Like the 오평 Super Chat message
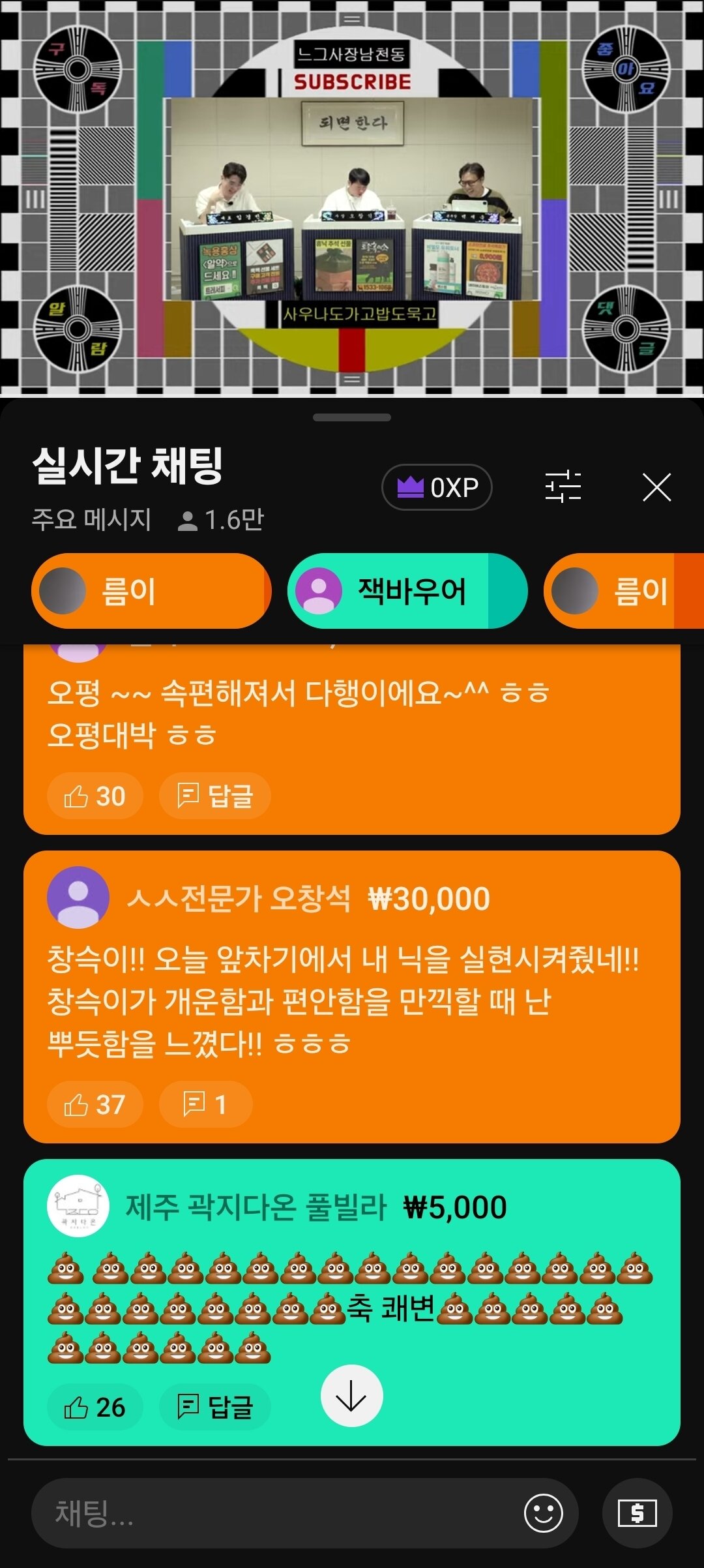The image size is (704, 1568). [x=95, y=796]
